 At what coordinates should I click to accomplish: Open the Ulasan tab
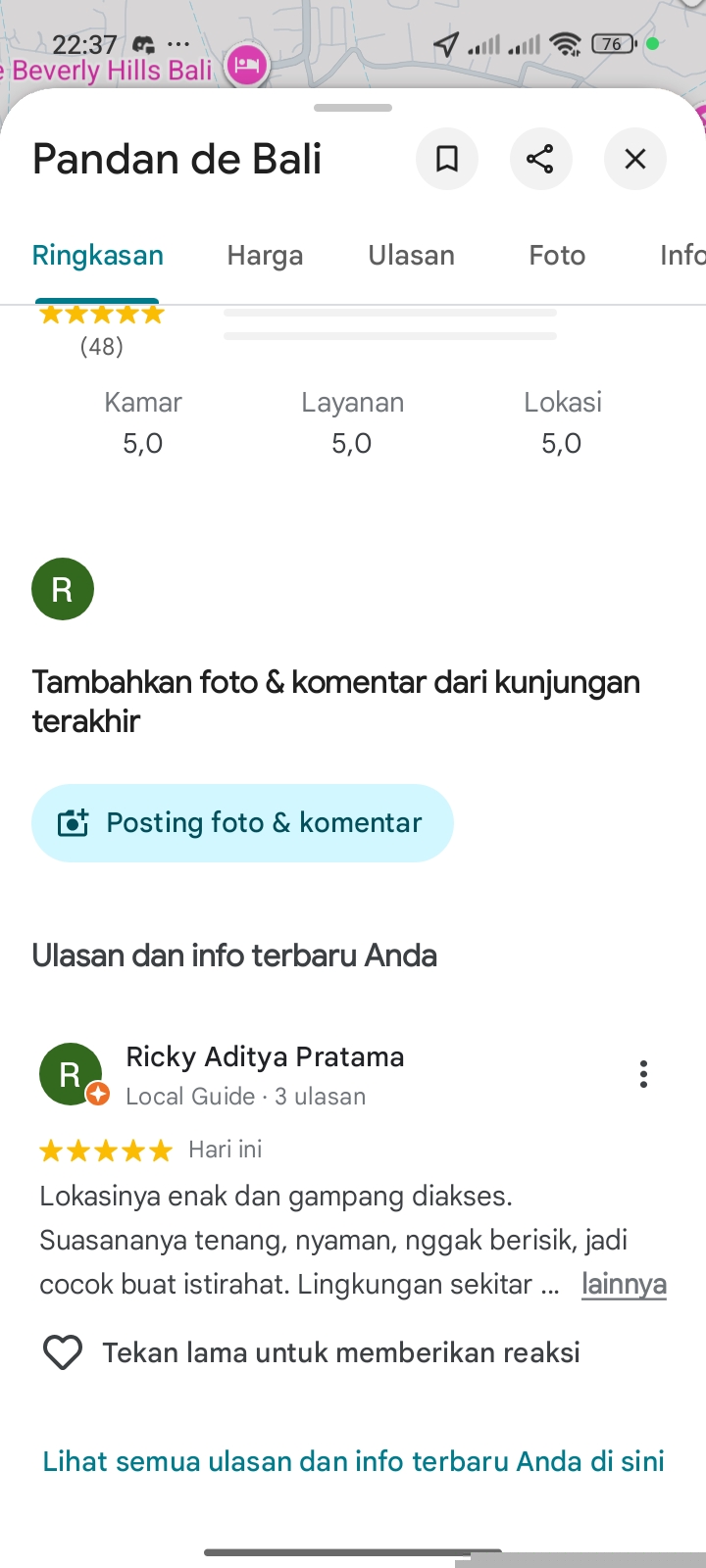tap(411, 256)
